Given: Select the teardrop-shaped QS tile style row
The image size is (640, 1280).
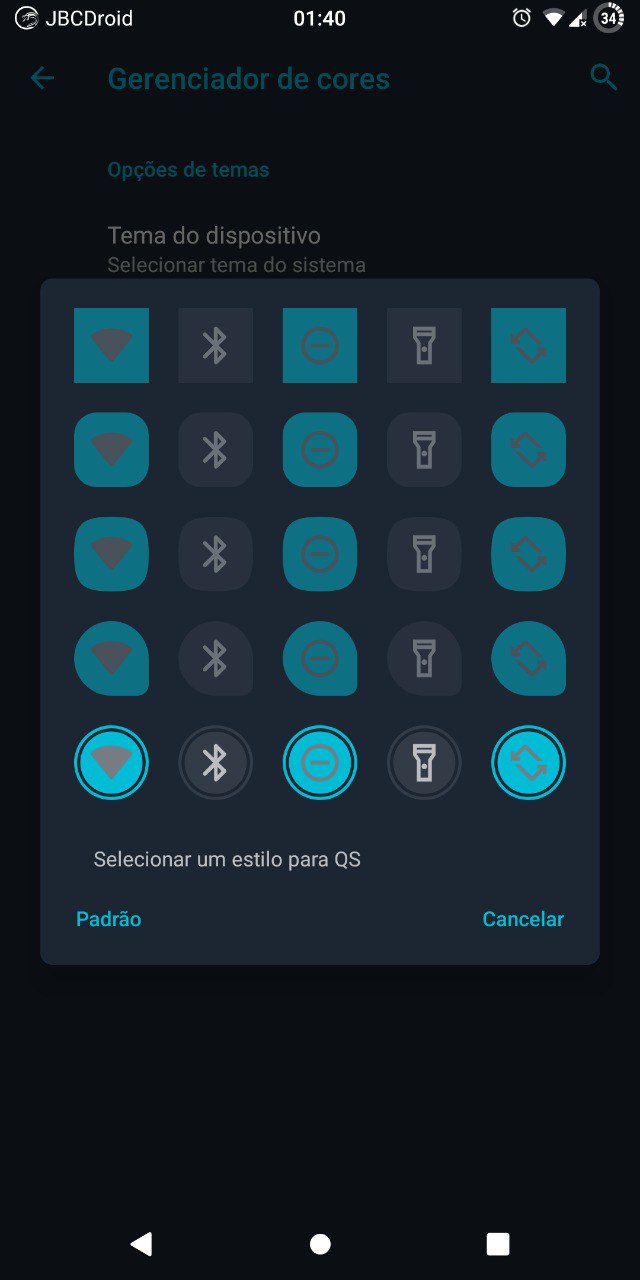Looking at the screenshot, I should [320, 658].
